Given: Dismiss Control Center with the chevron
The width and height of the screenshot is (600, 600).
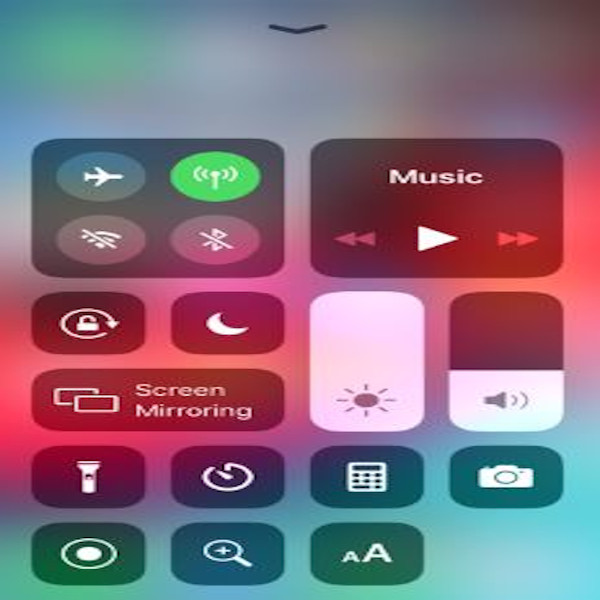Looking at the screenshot, I should click(x=298, y=29).
